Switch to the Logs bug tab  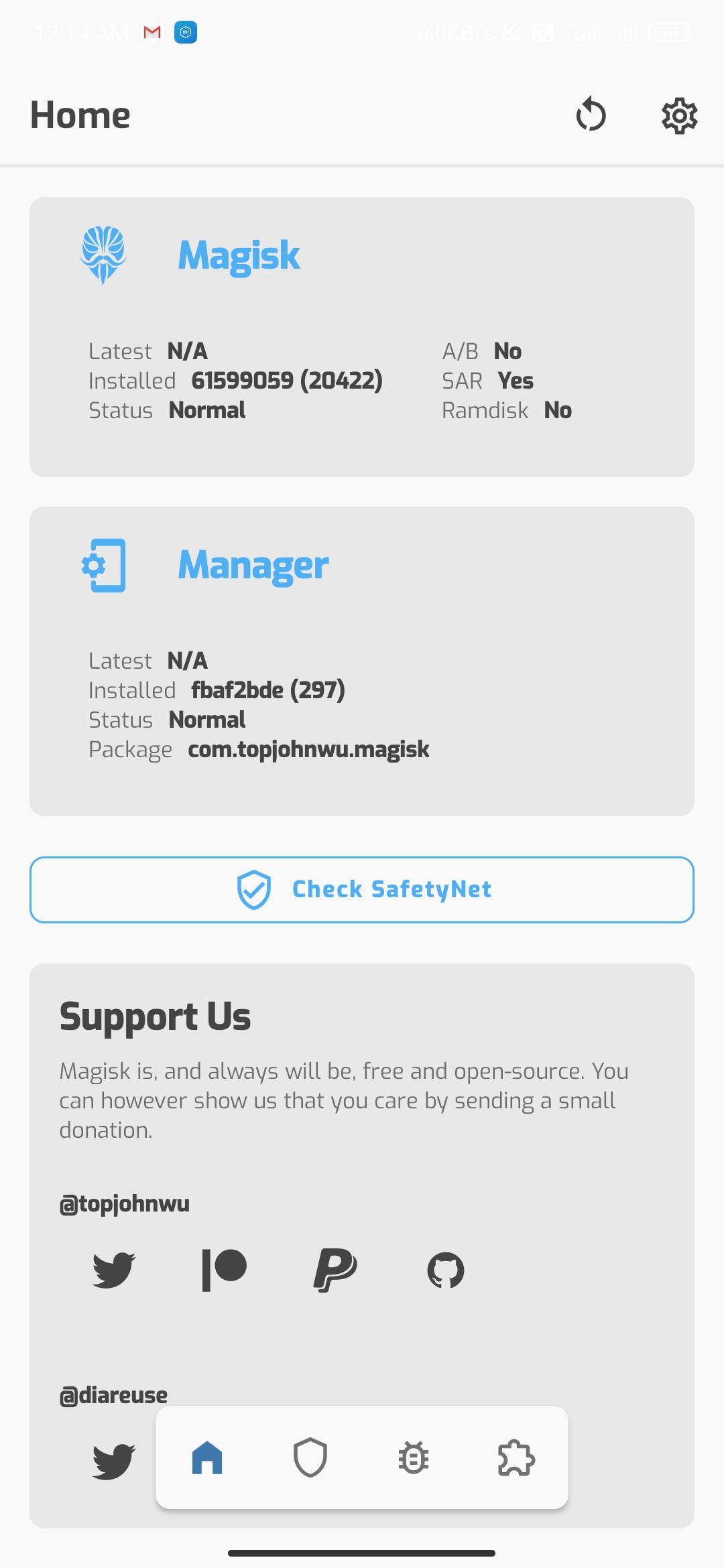[414, 1457]
